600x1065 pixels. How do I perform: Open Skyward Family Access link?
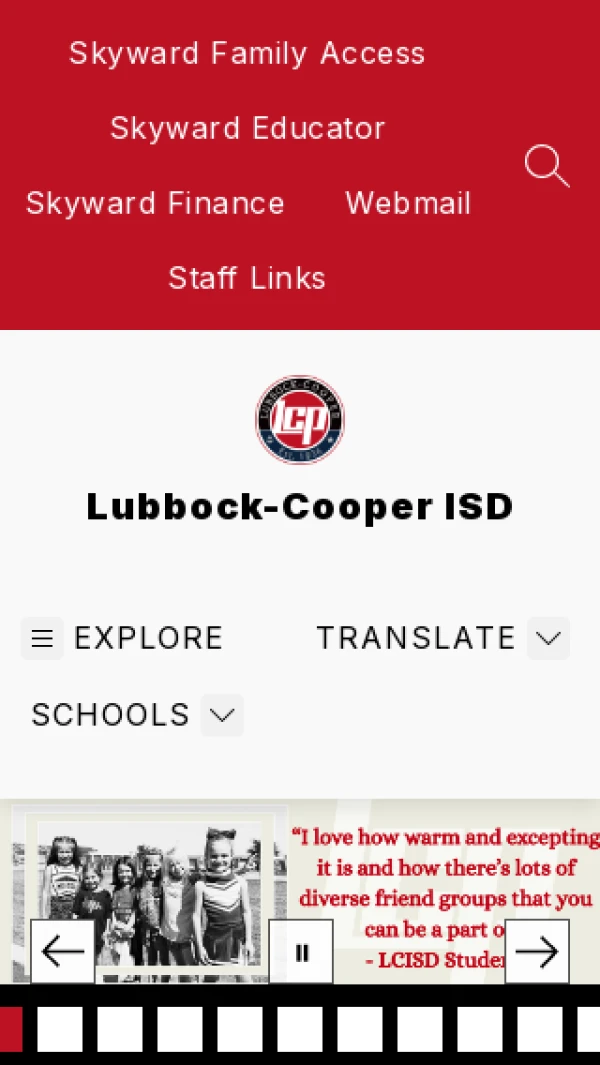tap(247, 53)
